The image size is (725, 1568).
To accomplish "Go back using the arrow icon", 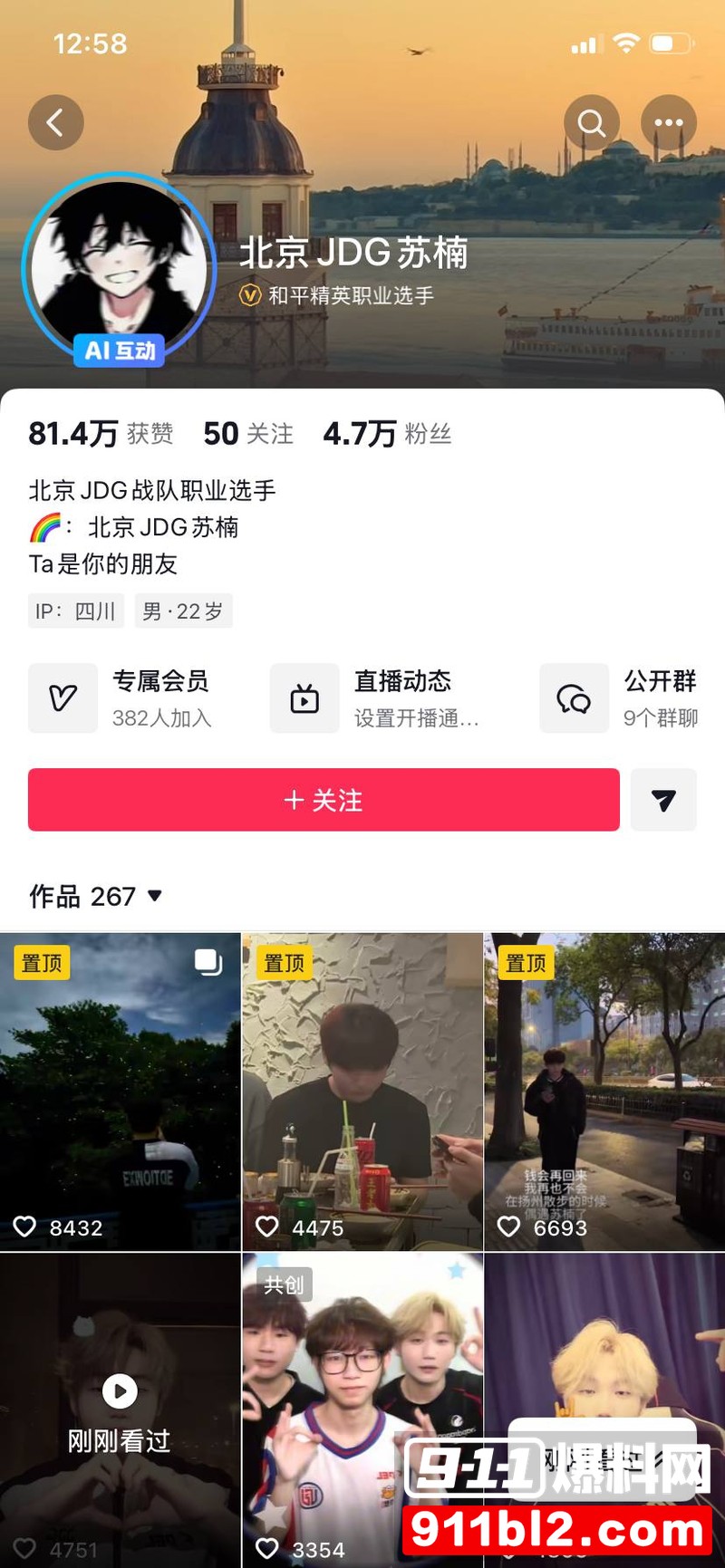I will [x=56, y=122].
